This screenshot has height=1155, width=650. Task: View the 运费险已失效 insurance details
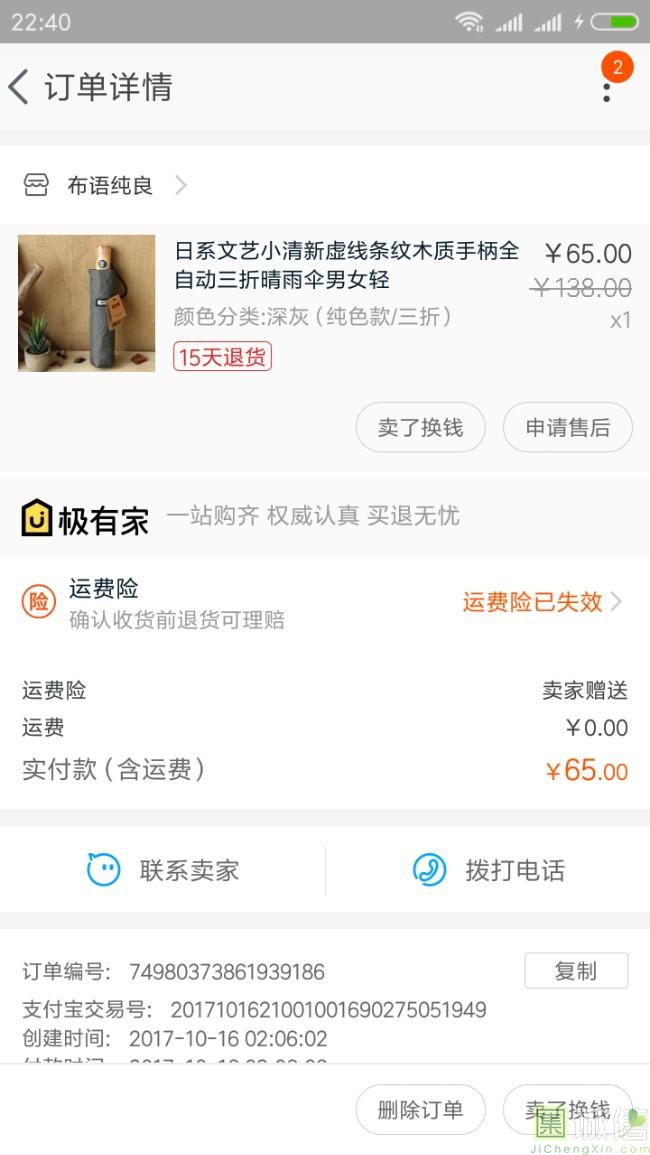coord(541,602)
